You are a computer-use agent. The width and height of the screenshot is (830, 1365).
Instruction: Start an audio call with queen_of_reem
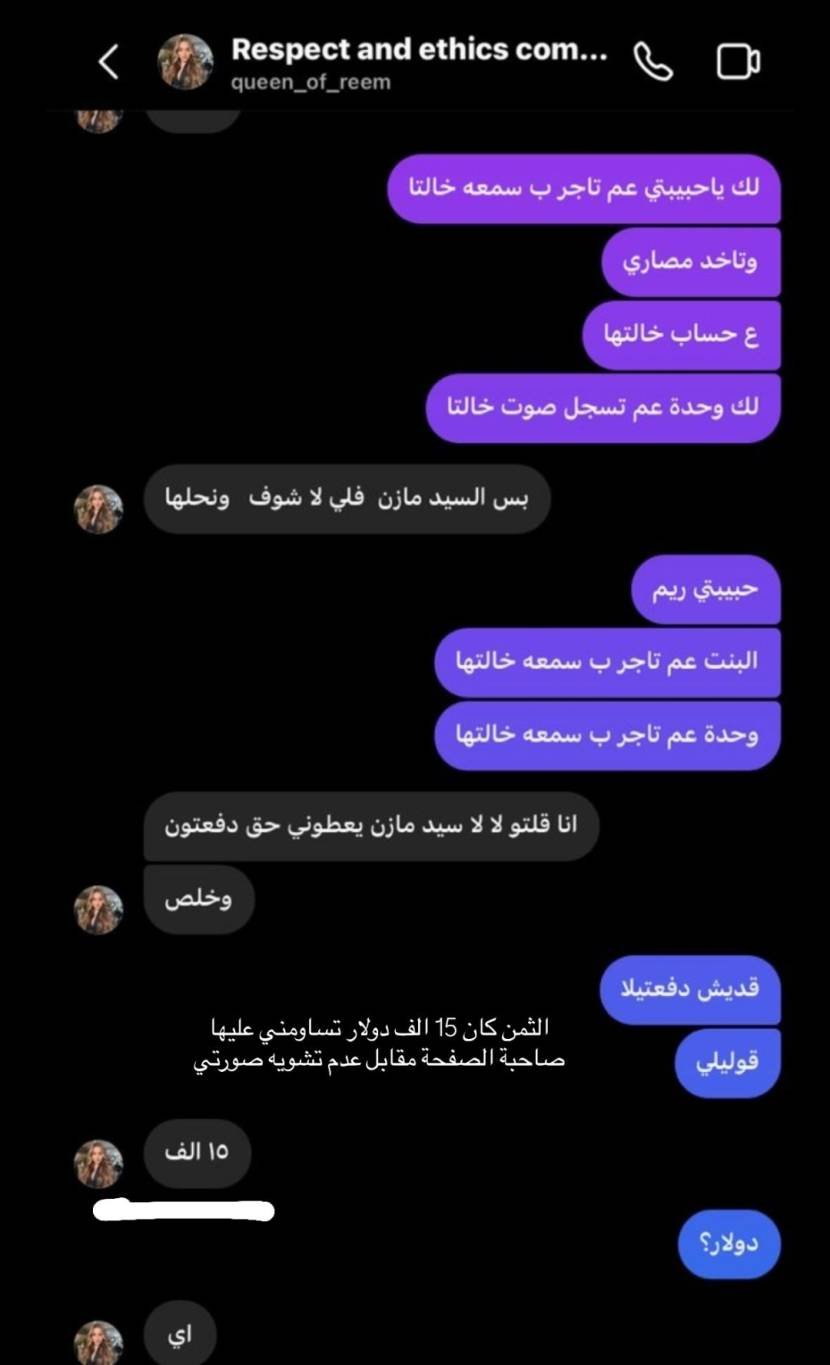pyautogui.click(x=654, y=63)
